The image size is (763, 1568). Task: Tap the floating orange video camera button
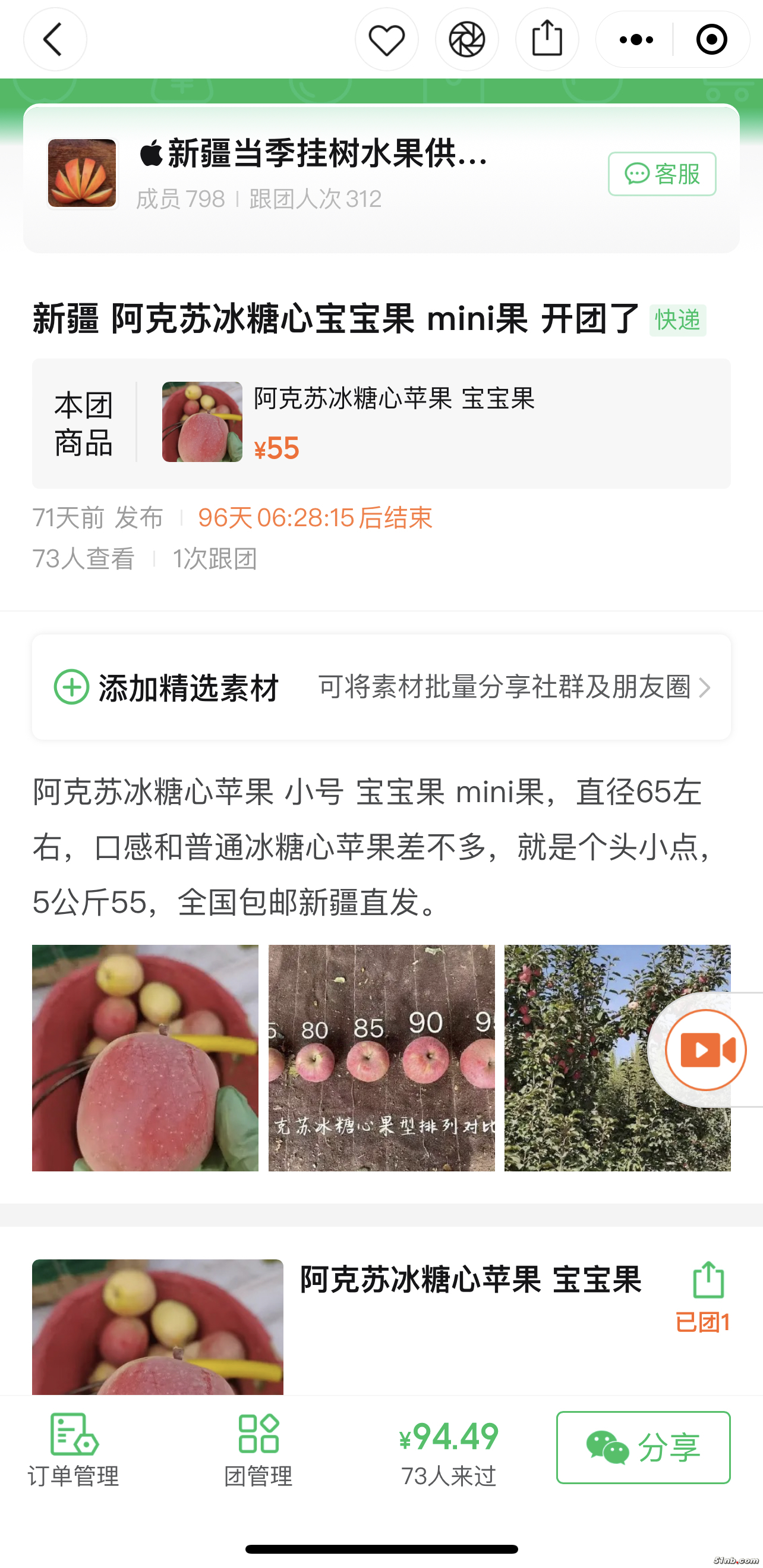click(x=706, y=1050)
